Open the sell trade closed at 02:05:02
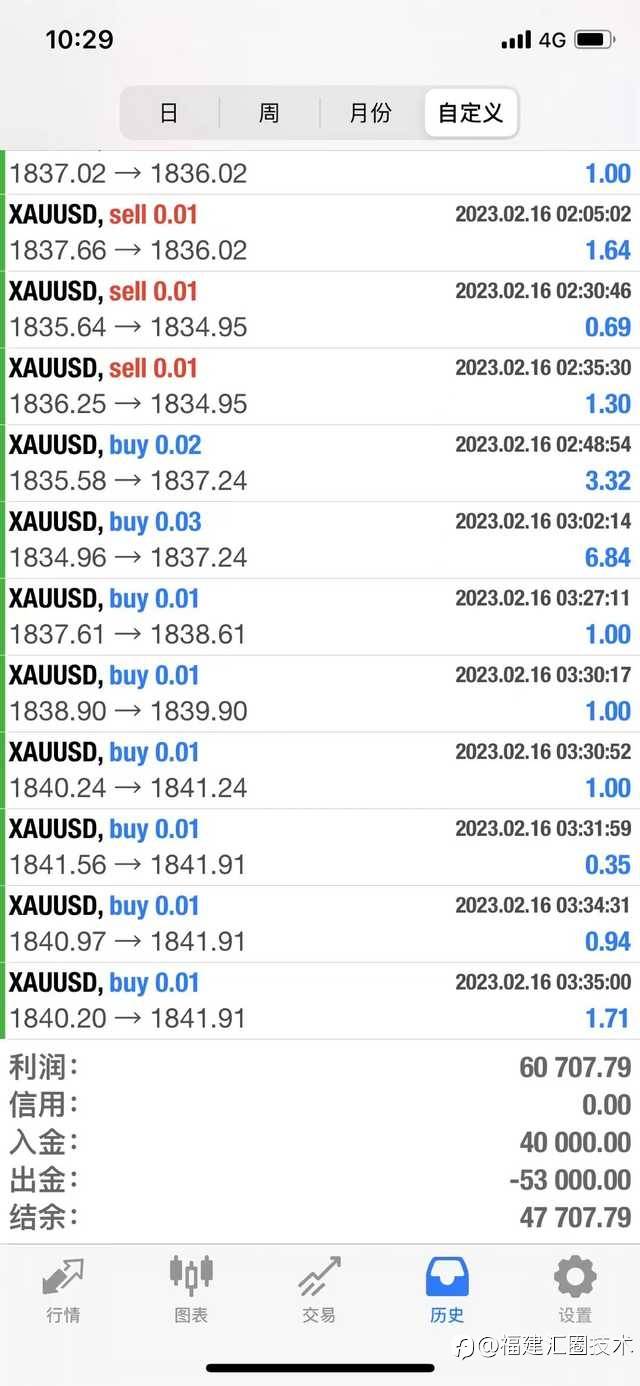640x1386 pixels. coord(320,233)
